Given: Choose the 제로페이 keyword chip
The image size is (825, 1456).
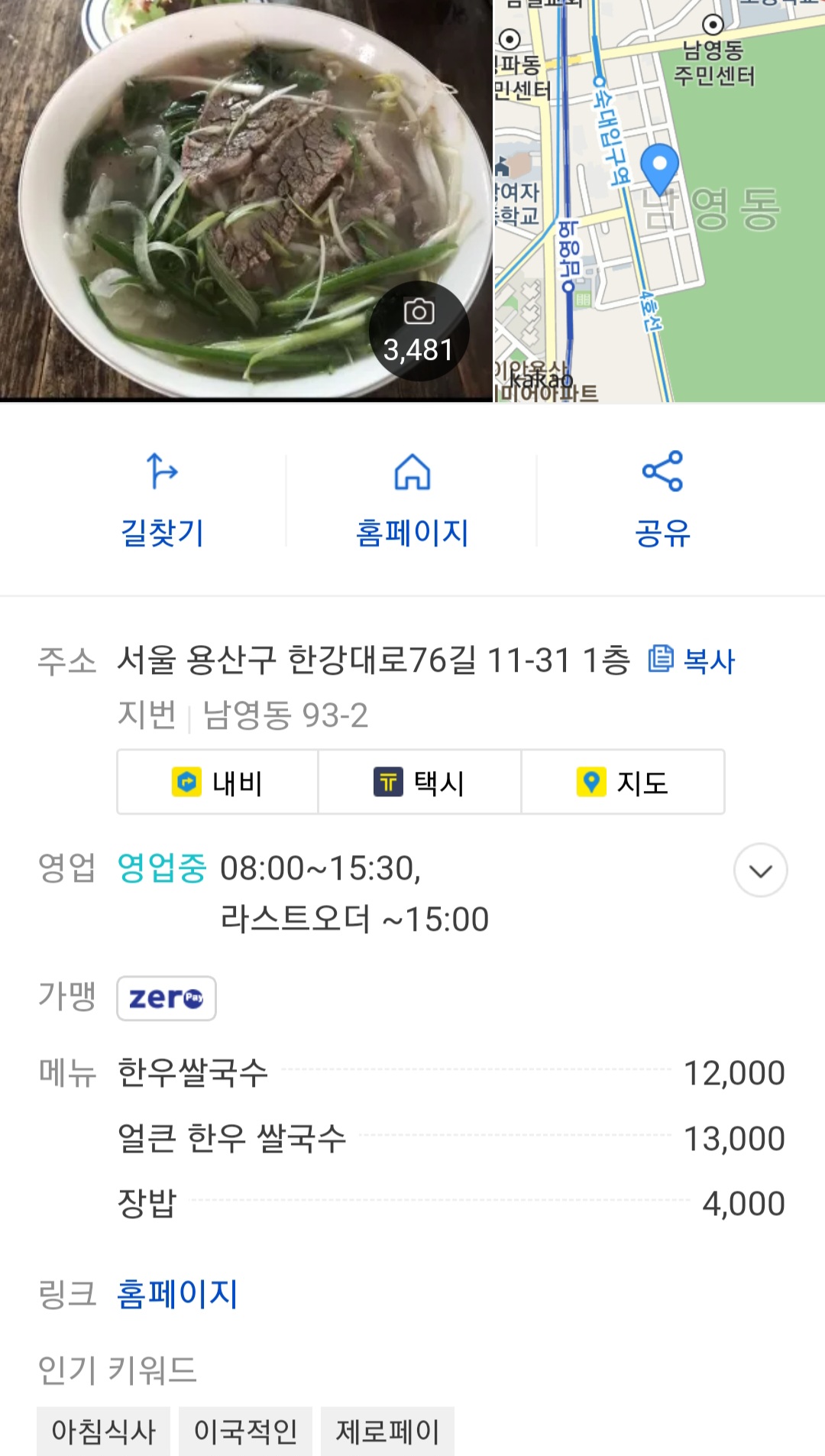Looking at the screenshot, I should pyautogui.click(x=387, y=1431).
